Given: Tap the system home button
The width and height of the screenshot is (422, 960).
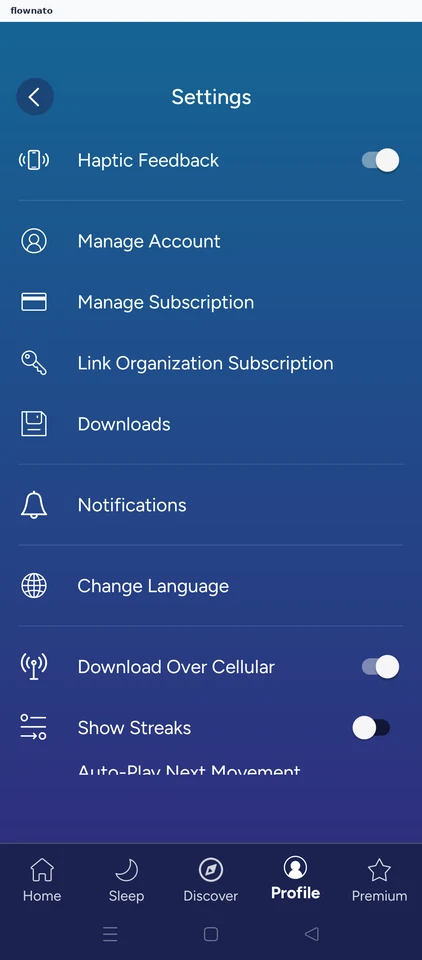Looking at the screenshot, I should point(211,934).
